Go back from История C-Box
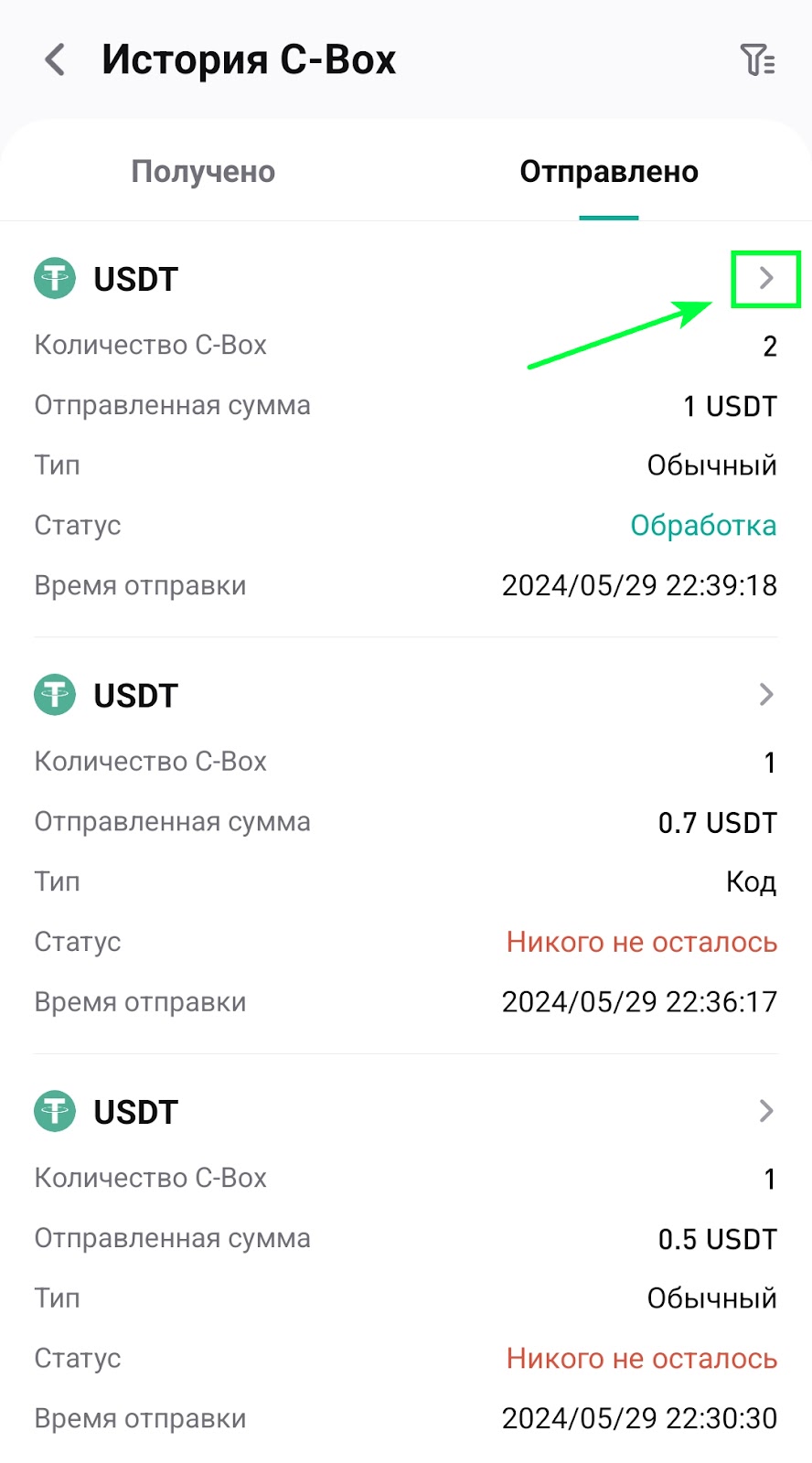 pyautogui.click(x=55, y=60)
